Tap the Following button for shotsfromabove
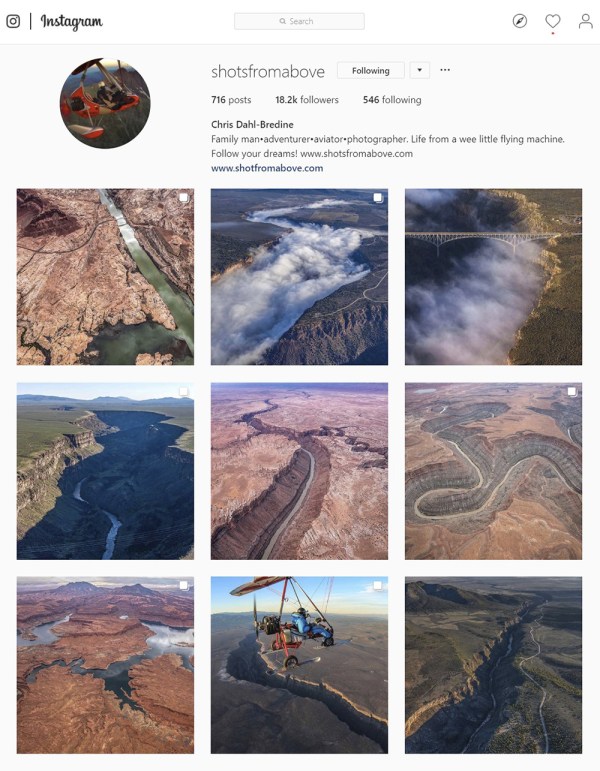The height and width of the screenshot is (771, 600). point(370,71)
